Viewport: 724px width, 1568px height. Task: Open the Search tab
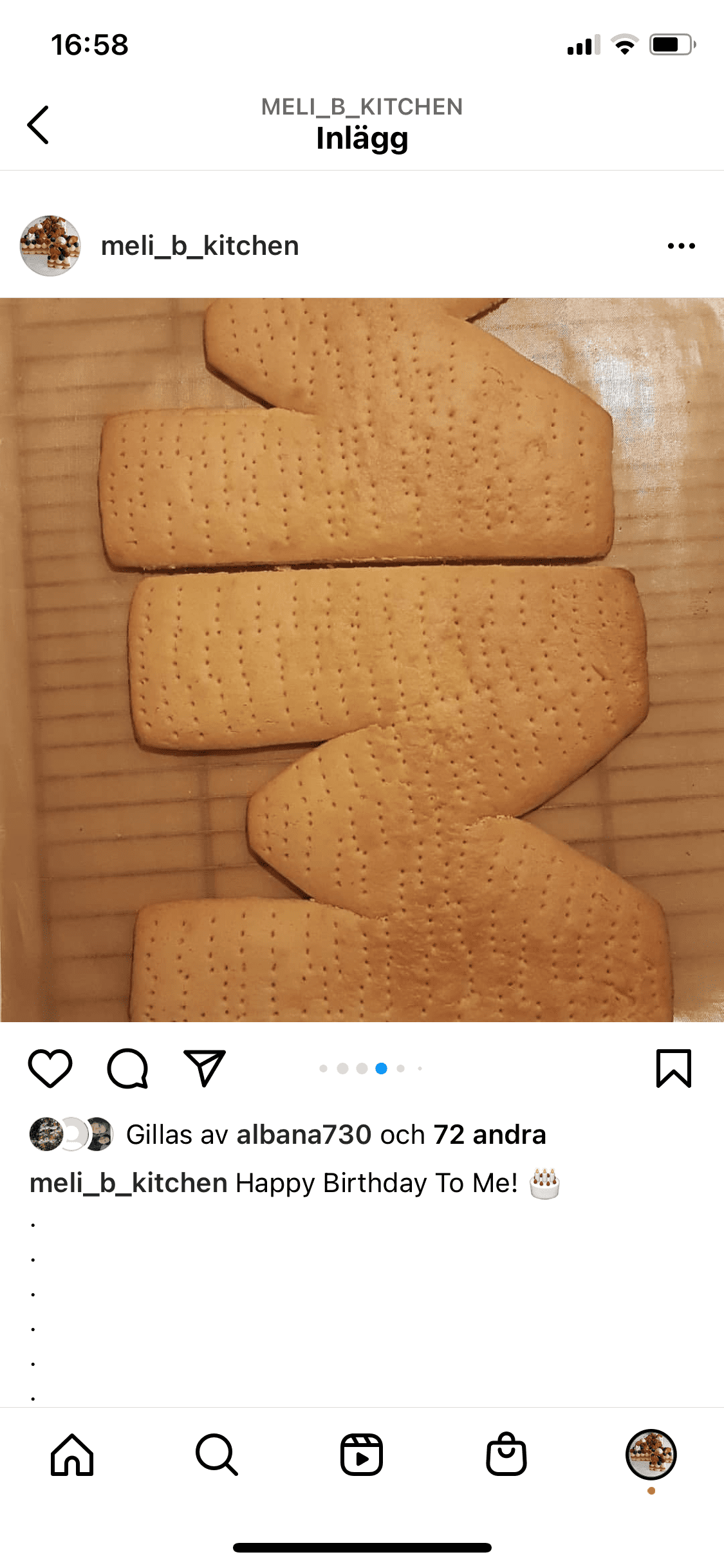(x=217, y=1455)
